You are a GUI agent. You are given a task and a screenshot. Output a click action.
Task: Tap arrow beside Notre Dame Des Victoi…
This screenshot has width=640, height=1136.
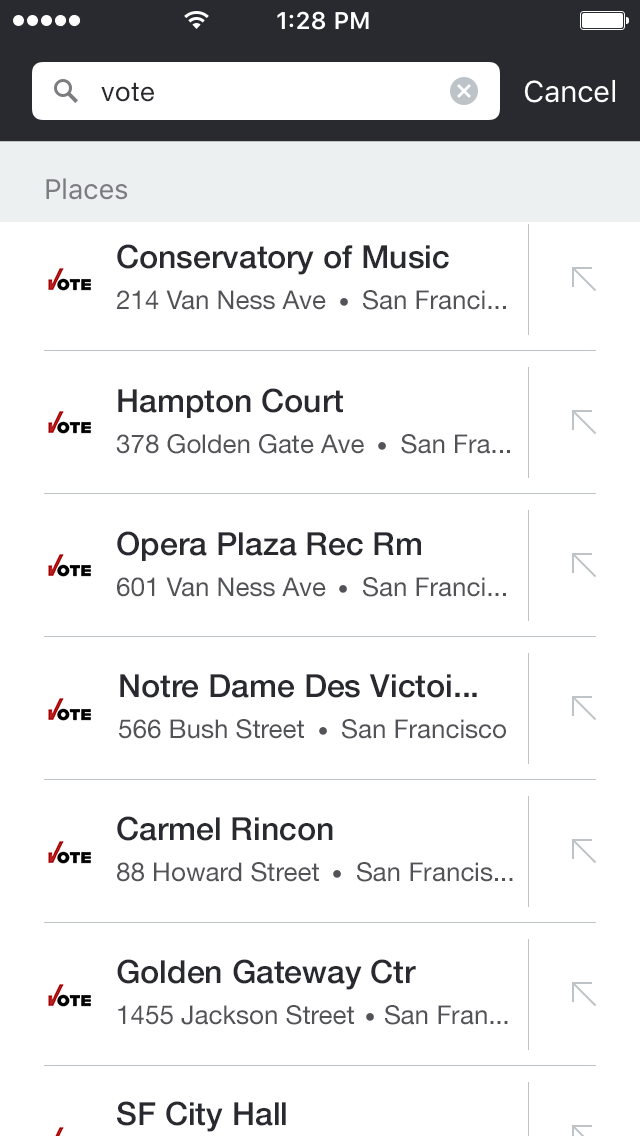click(583, 708)
